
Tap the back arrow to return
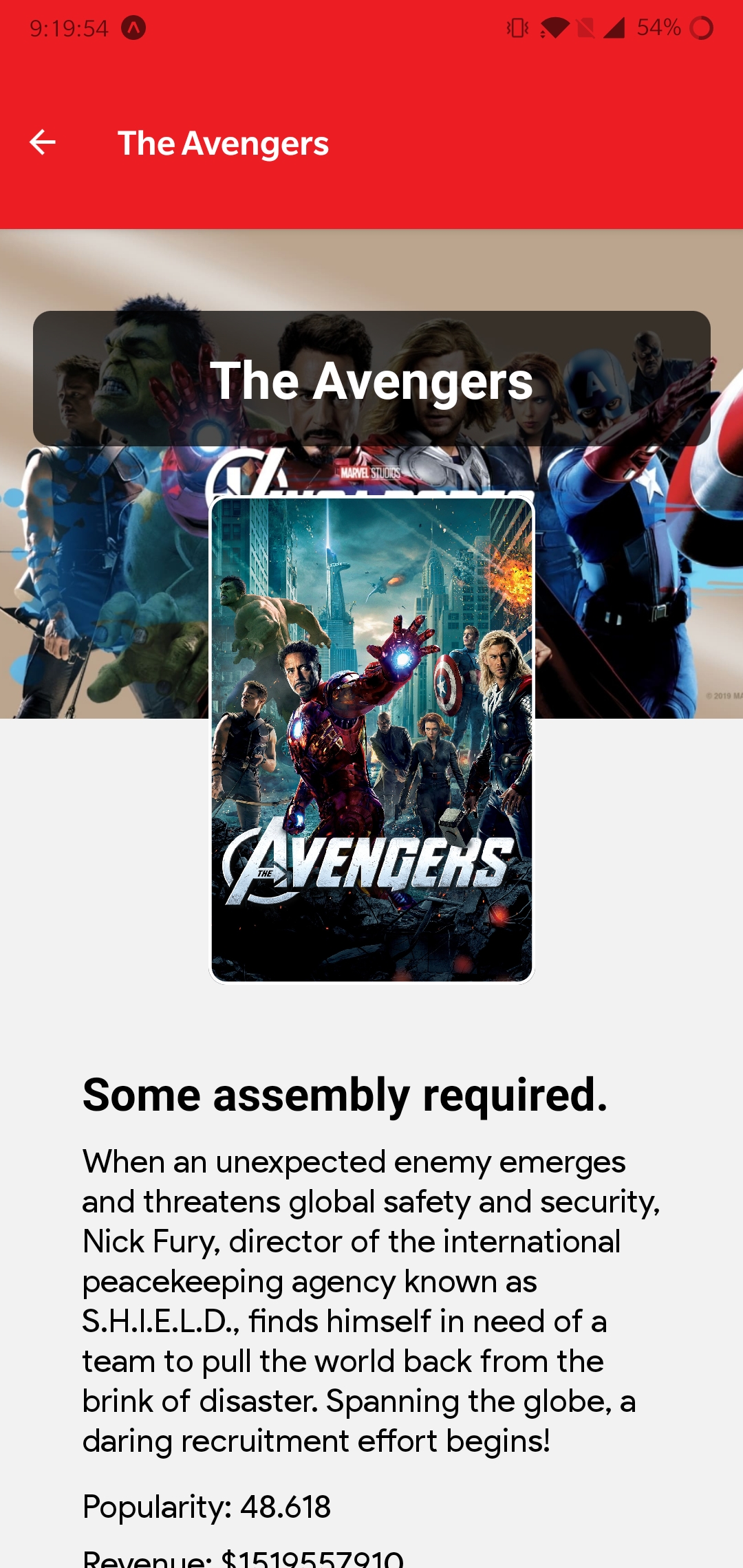43,143
